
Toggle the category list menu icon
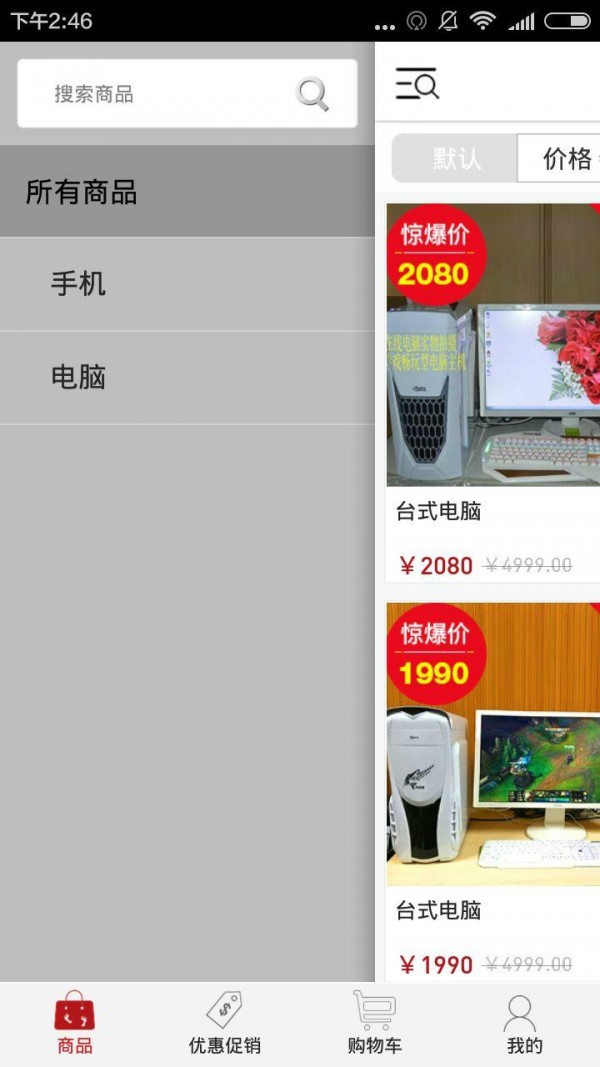[417, 84]
